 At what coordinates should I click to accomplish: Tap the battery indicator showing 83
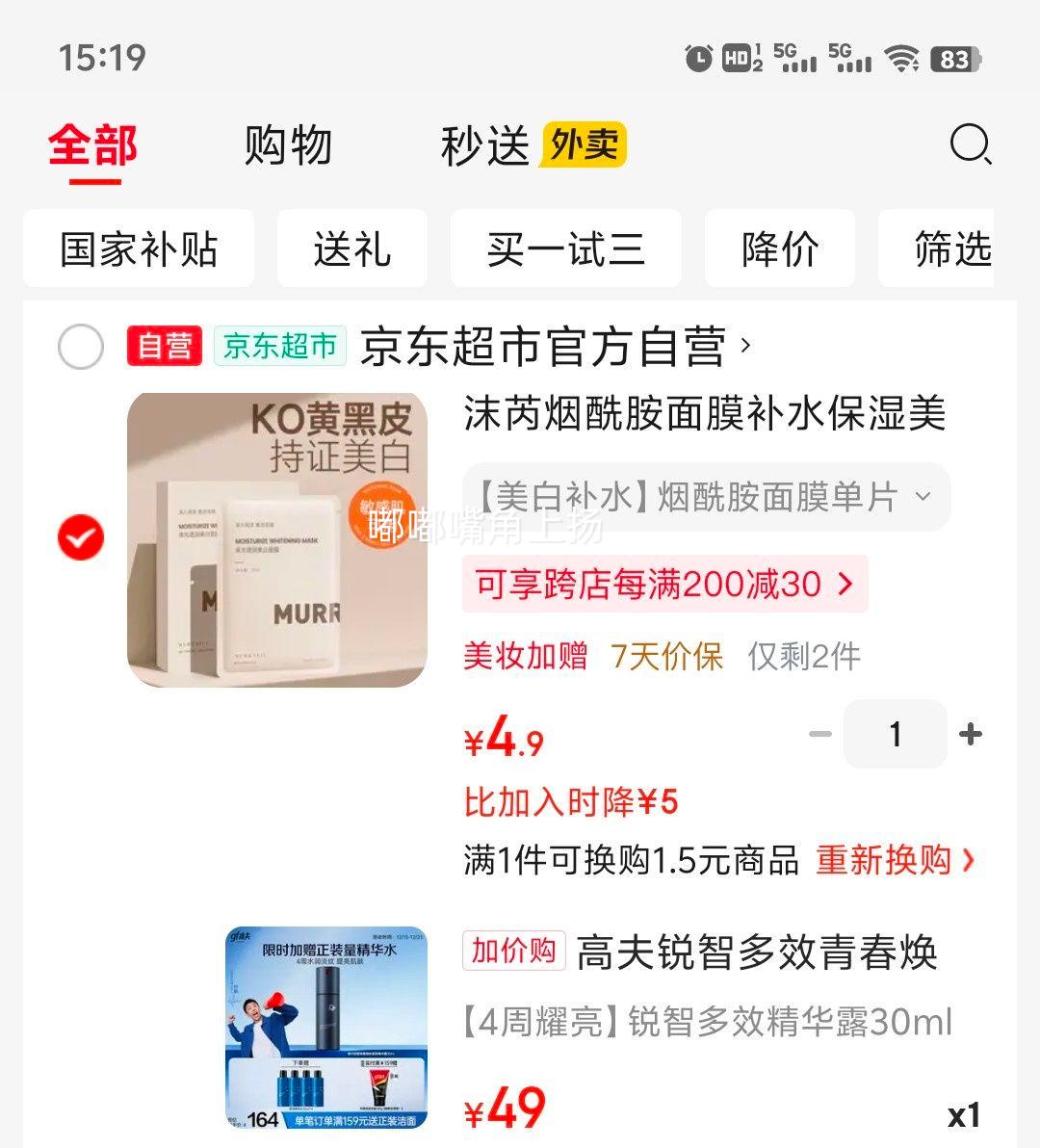pyautogui.click(x=951, y=58)
